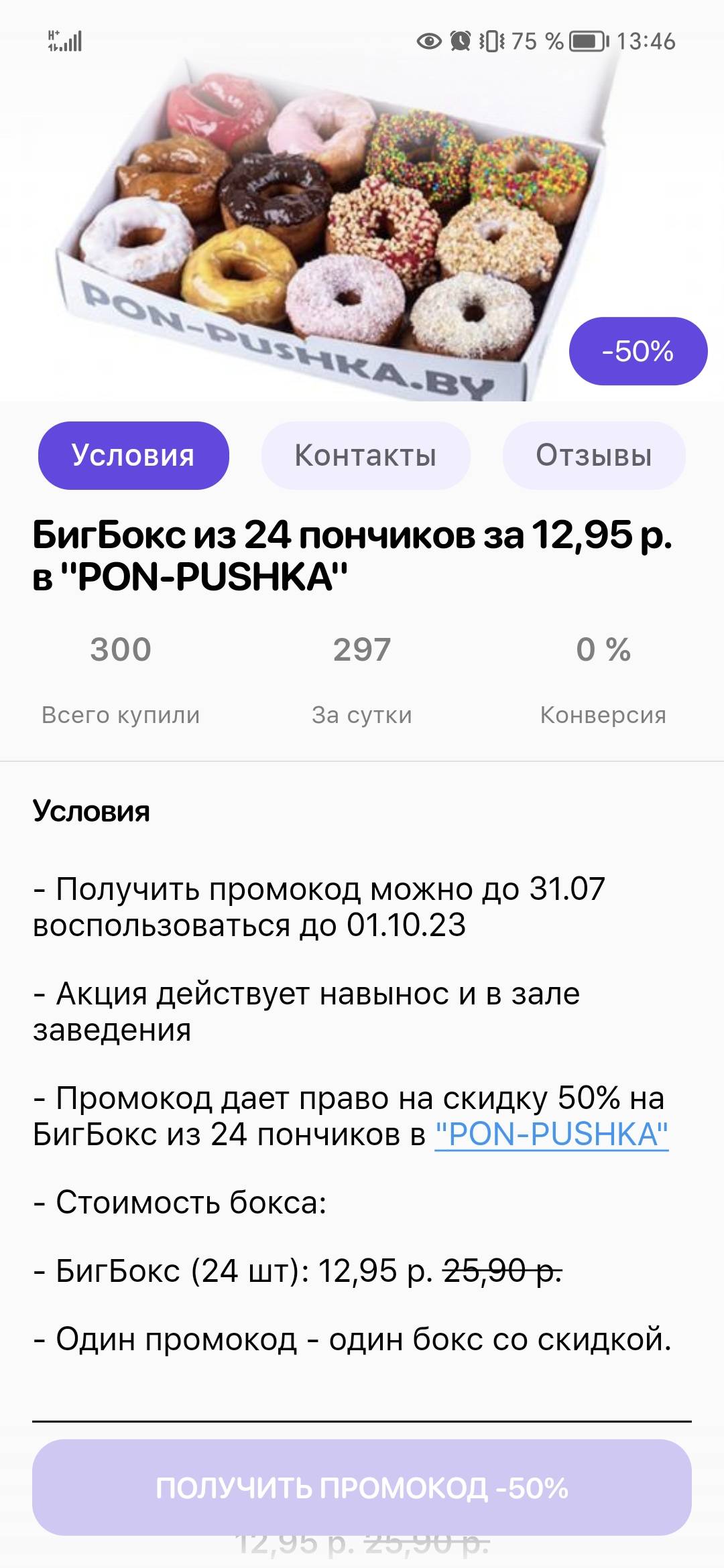Follow the "PON-PUSHKA" link
Image resolution: width=724 pixels, height=1568 pixels.
coord(551,1134)
